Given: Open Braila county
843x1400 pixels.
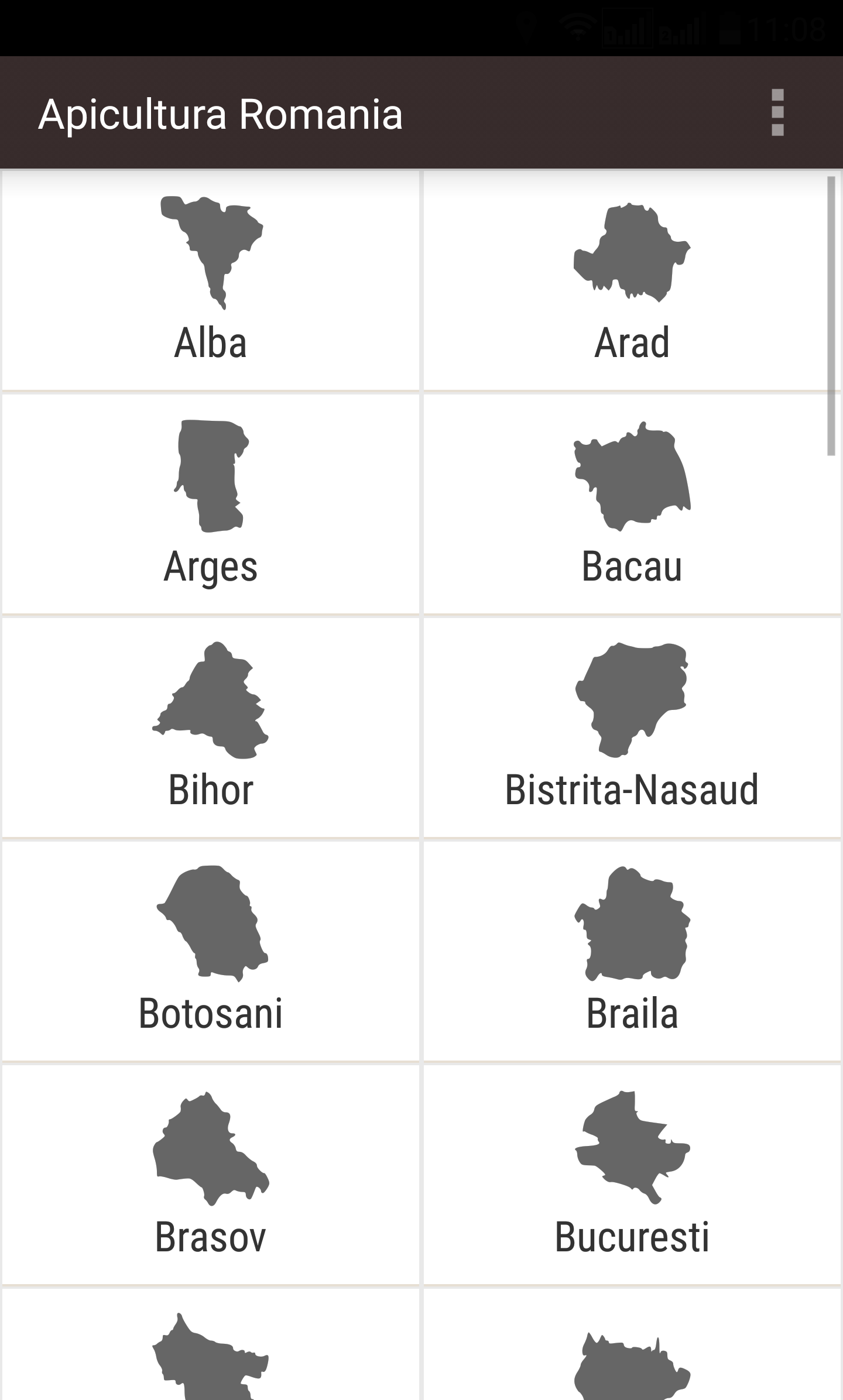Looking at the screenshot, I should click(x=632, y=952).
